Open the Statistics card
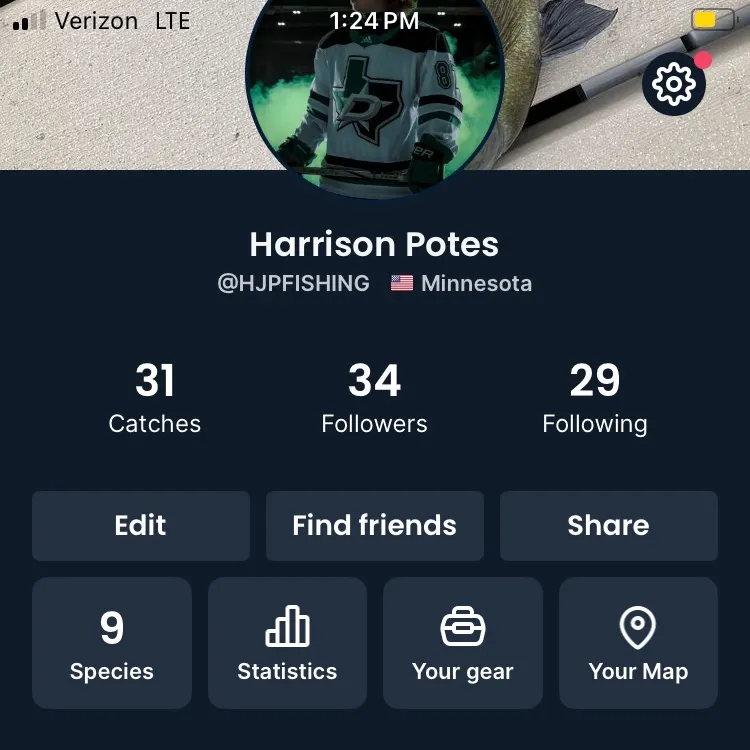750x750 pixels. [x=287, y=642]
